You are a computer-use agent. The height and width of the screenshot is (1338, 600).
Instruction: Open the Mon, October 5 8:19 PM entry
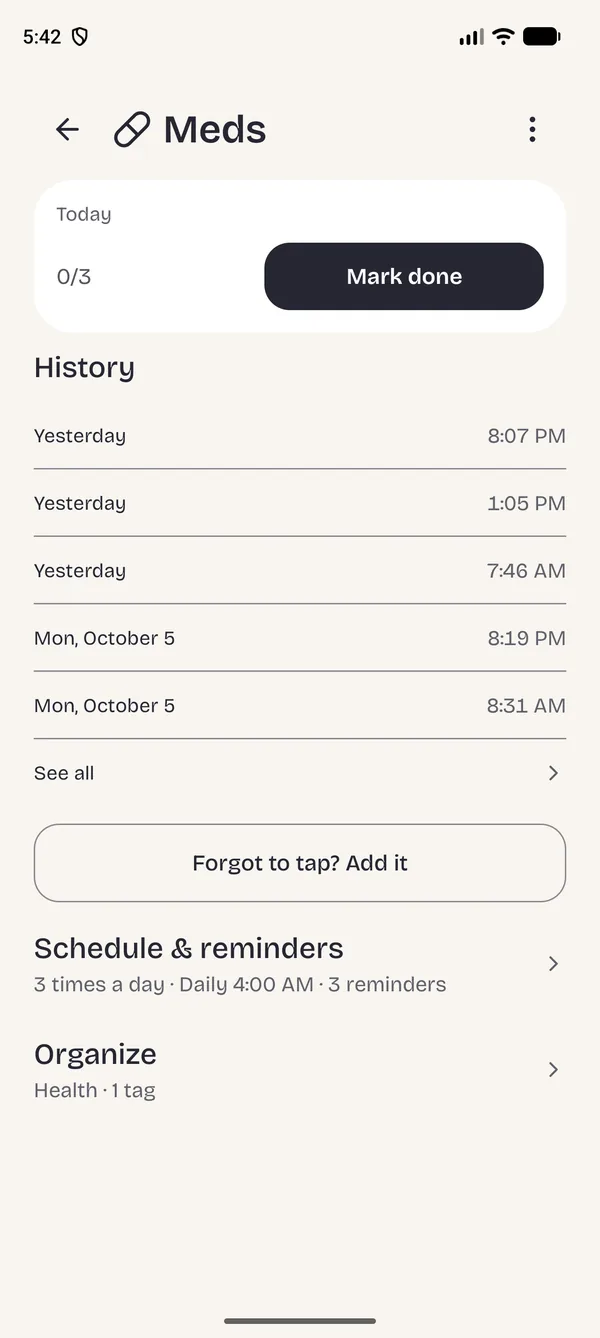click(x=300, y=638)
